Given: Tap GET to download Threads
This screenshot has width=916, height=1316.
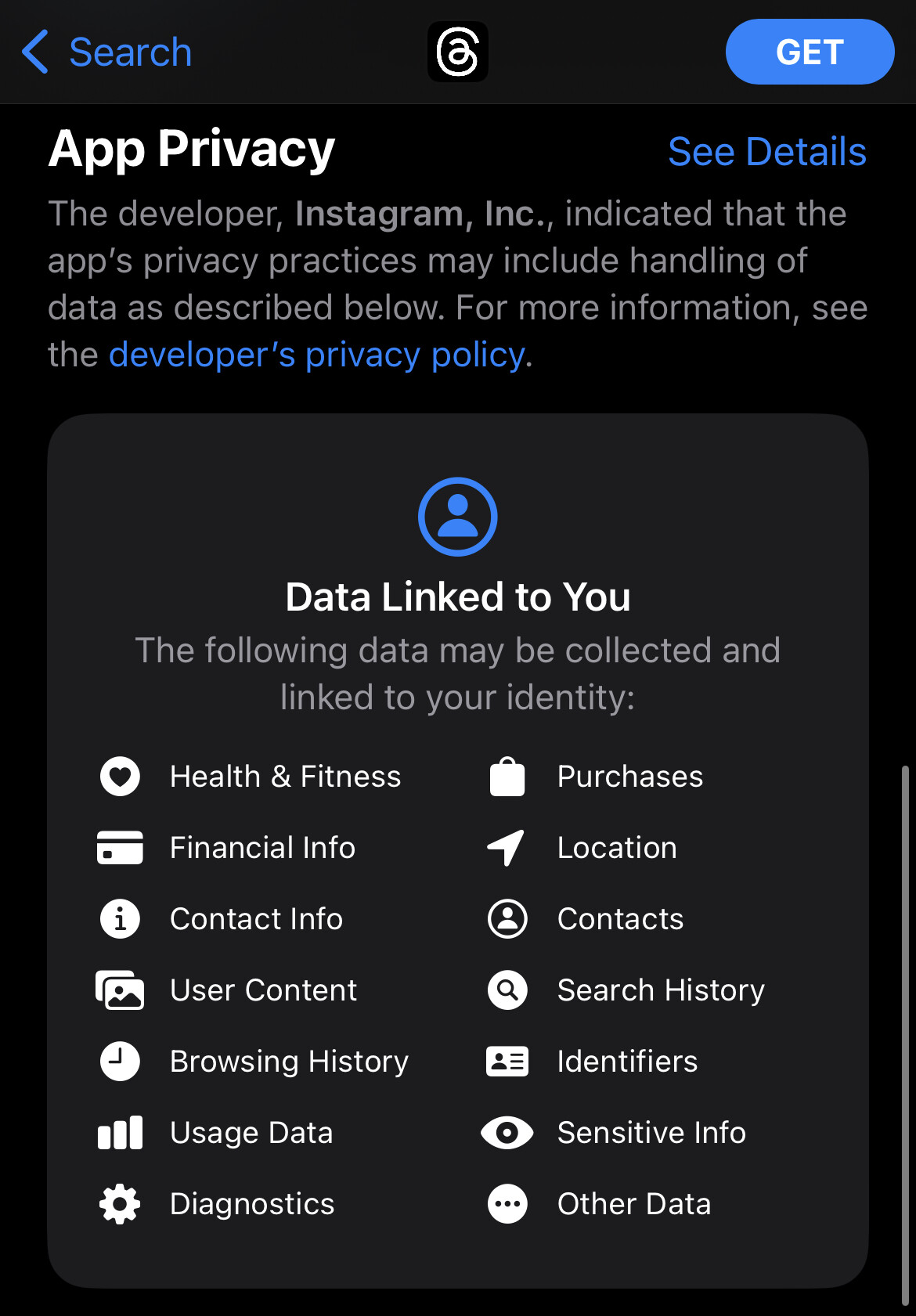Looking at the screenshot, I should (x=809, y=52).
